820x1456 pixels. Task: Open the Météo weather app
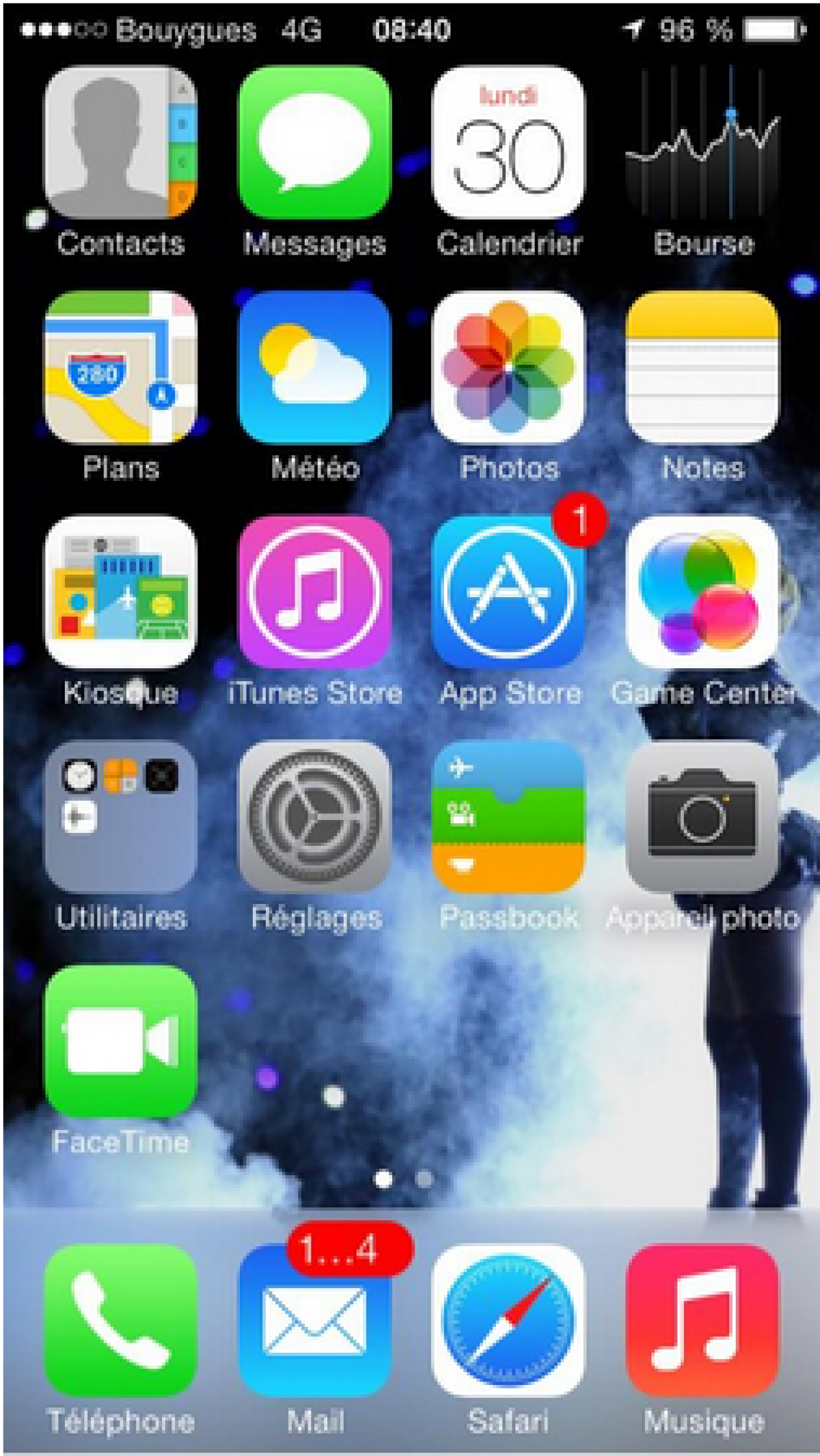pyautogui.click(x=314, y=368)
